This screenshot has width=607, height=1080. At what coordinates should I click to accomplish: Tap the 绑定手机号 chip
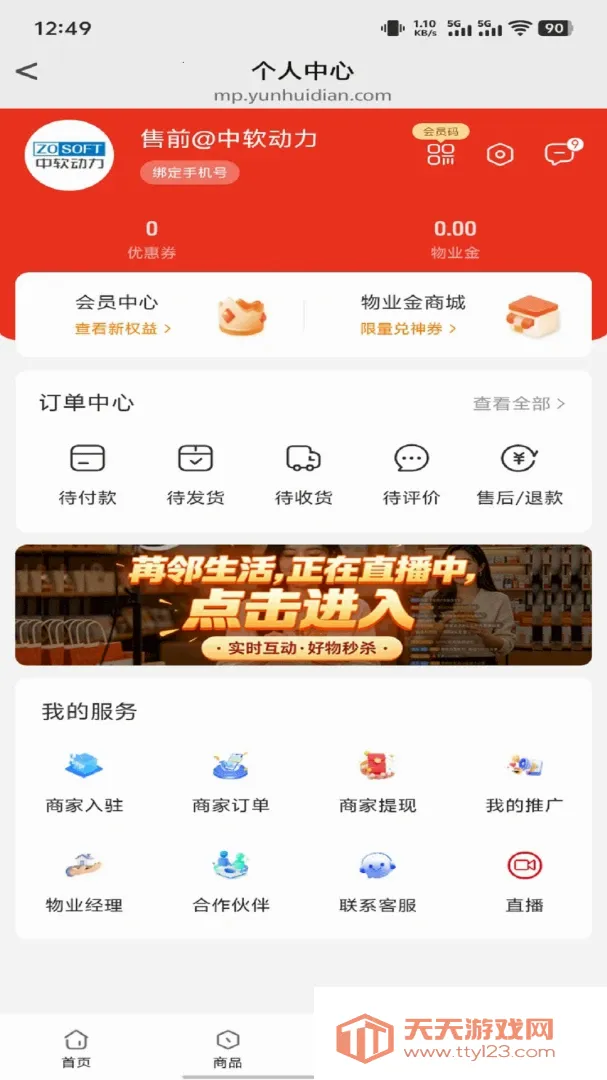click(x=189, y=173)
